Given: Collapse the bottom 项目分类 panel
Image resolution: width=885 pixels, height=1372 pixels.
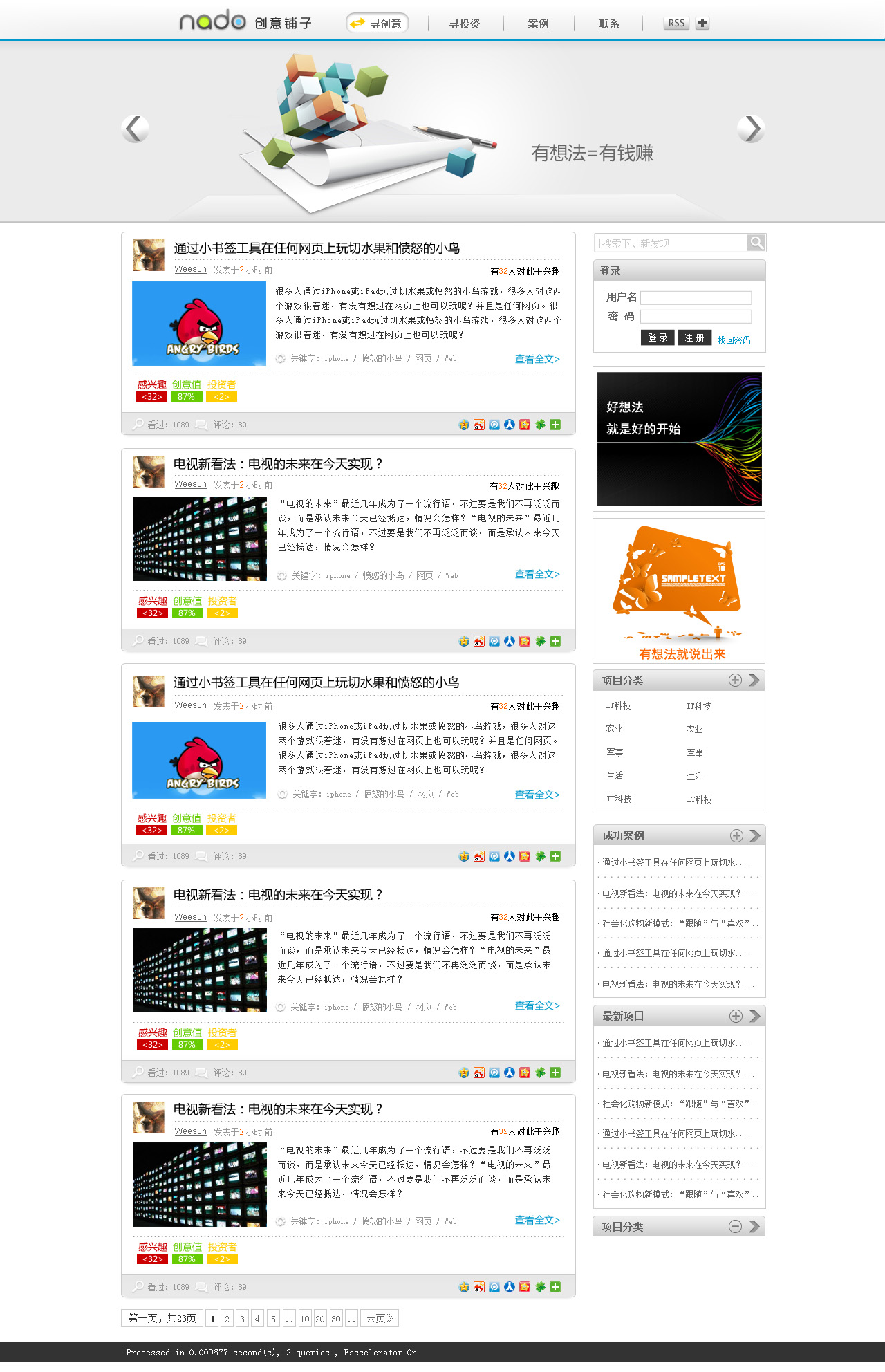Looking at the screenshot, I should tap(736, 1227).
